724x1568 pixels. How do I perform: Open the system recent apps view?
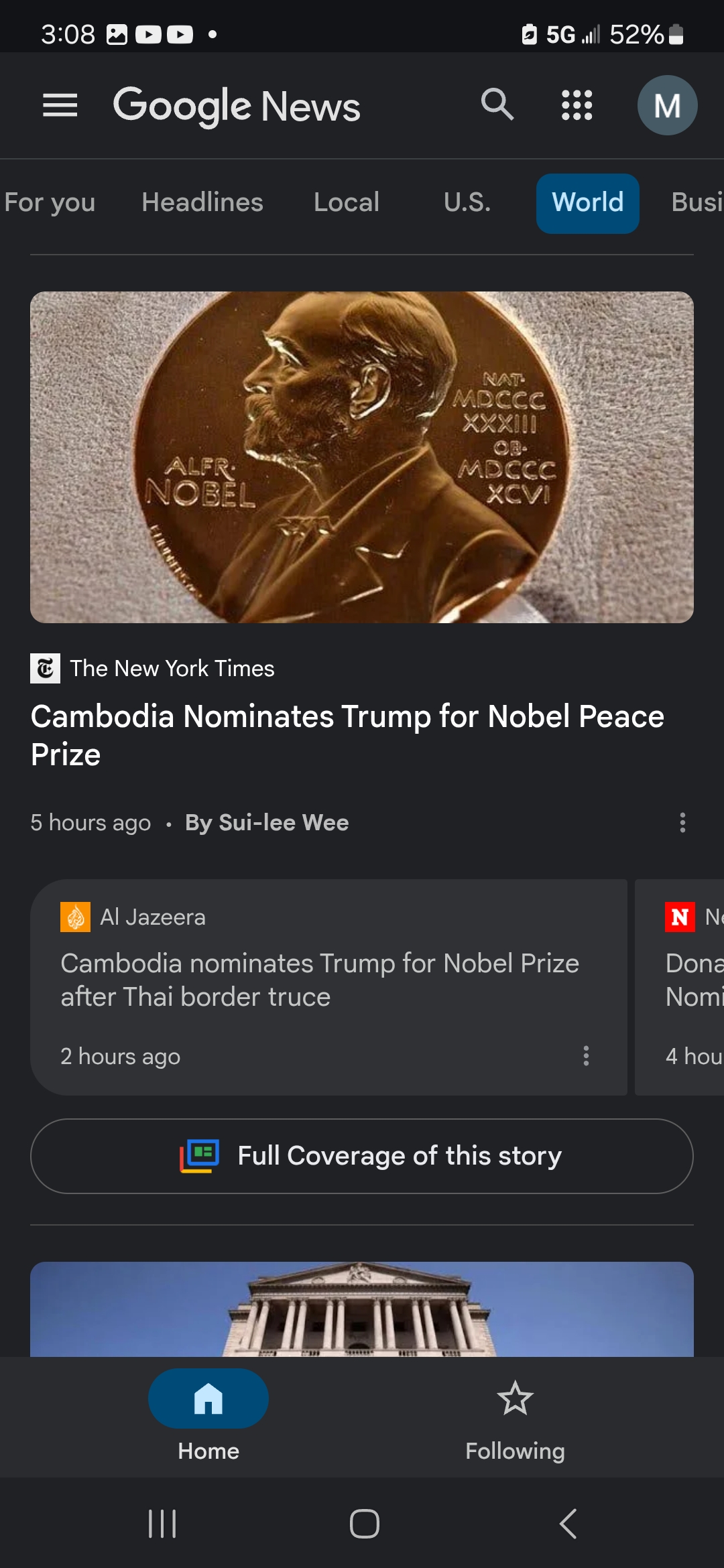coord(162,1524)
